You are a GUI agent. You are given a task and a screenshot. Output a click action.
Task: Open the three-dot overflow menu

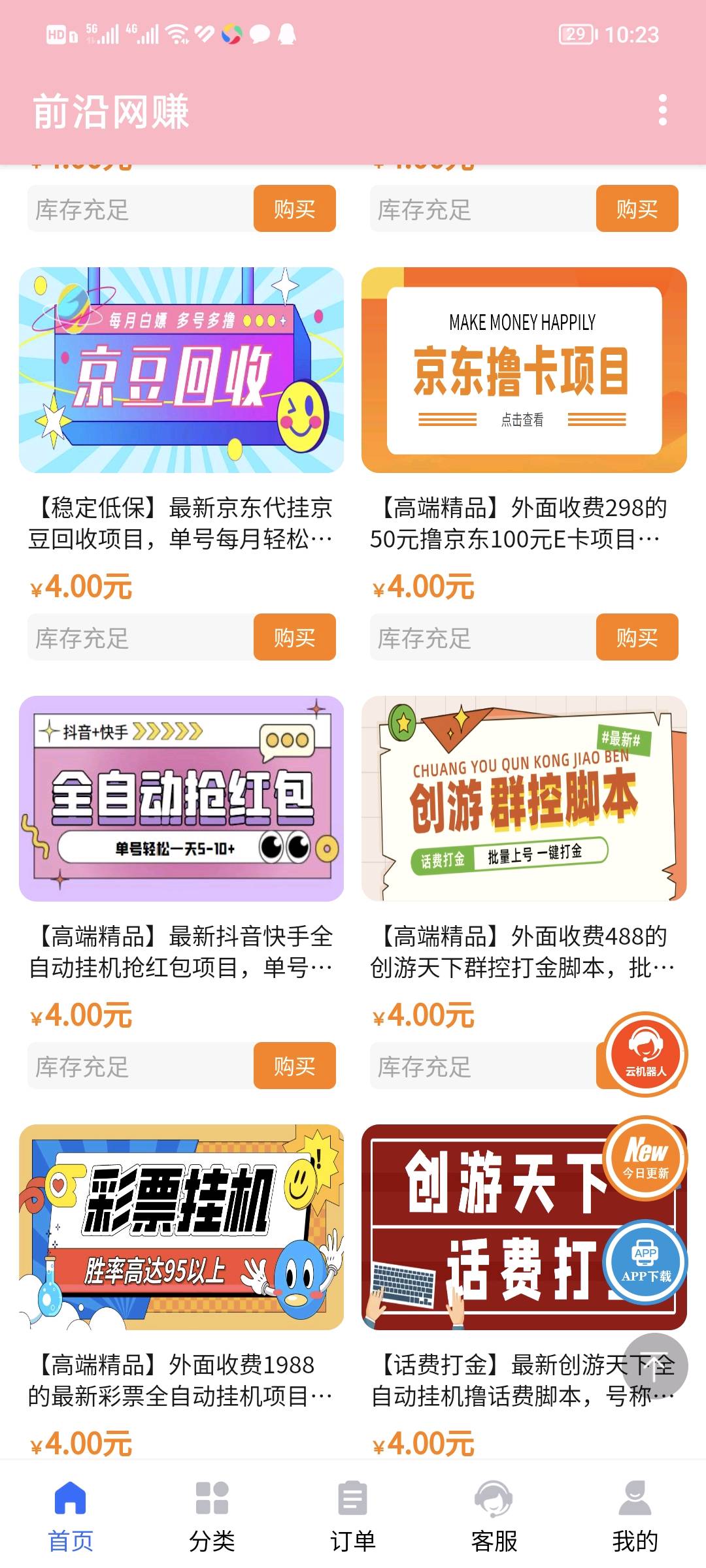click(x=663, y=110)
